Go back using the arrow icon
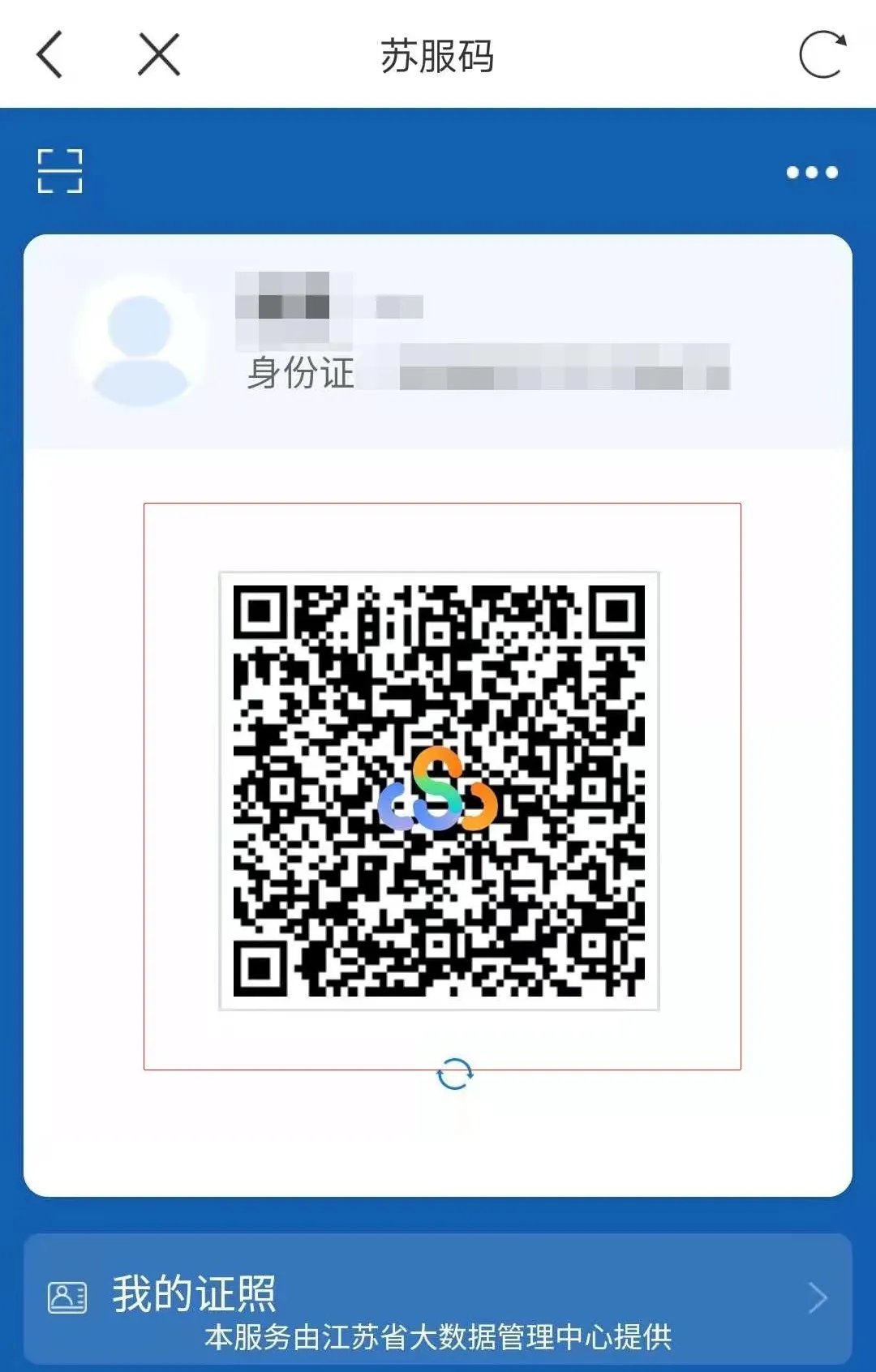Screen dimensions: 876x1372 point(50,55)
